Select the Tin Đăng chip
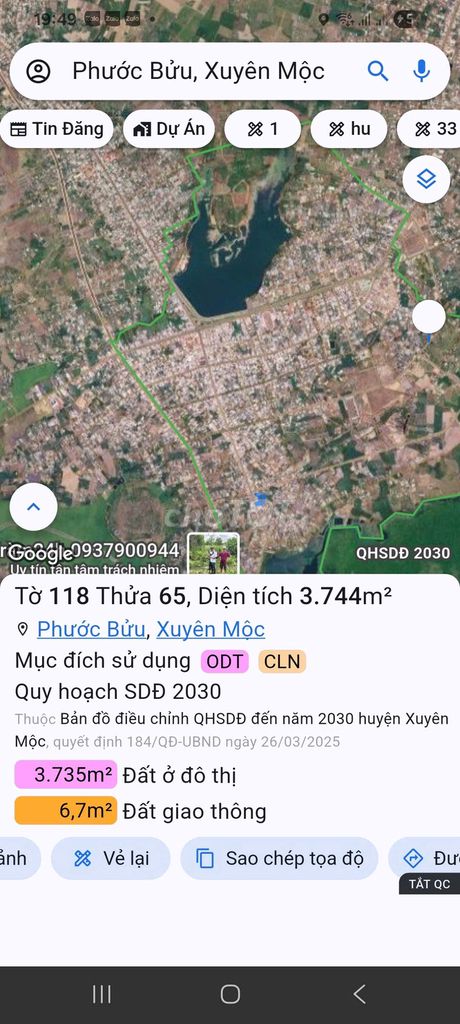The width and height of the screenshot is (460, 1024). [x=57, y=129]
